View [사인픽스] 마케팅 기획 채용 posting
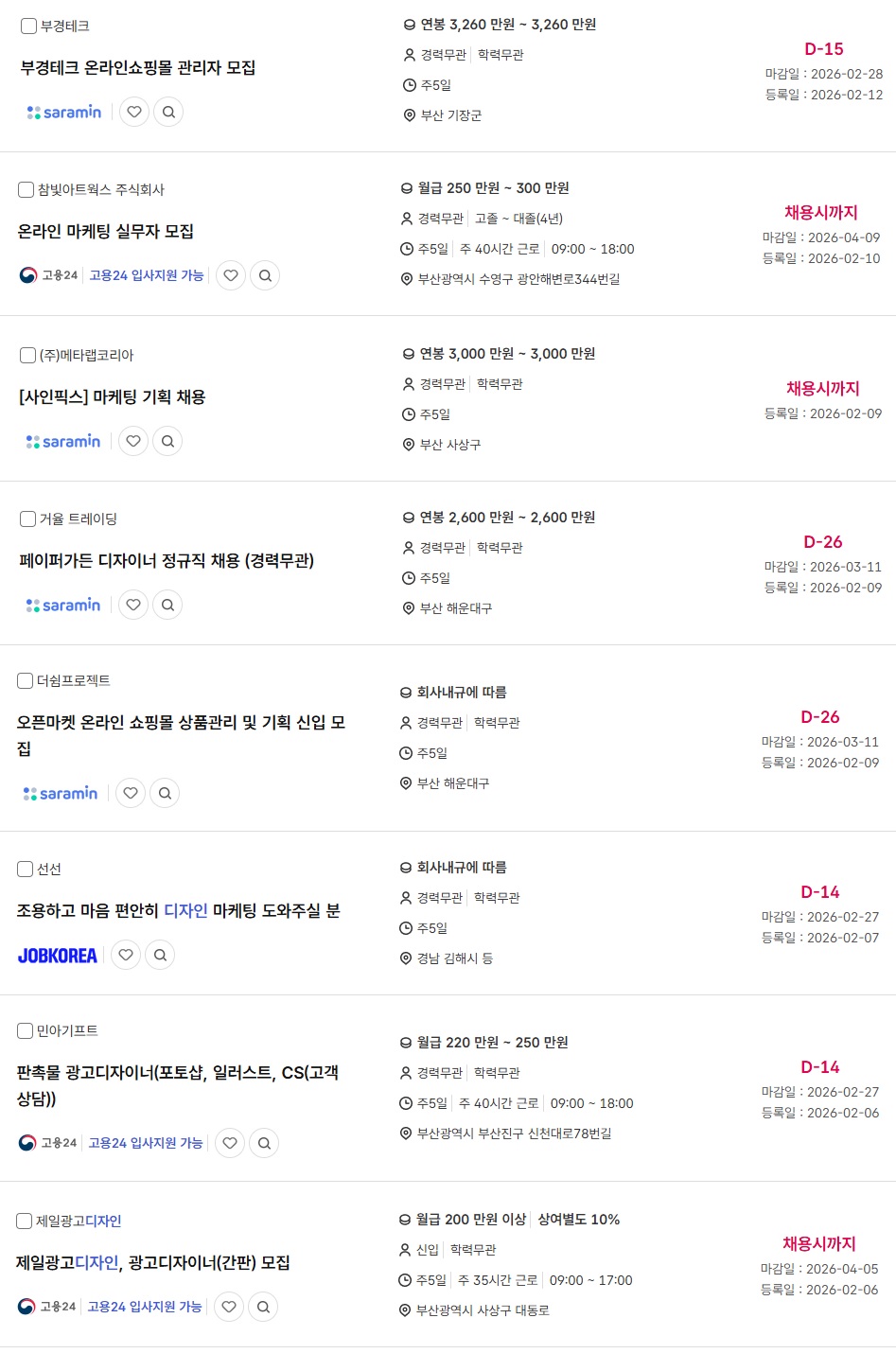This screenshot has height=1371, width=896. [x=113, y=397]
